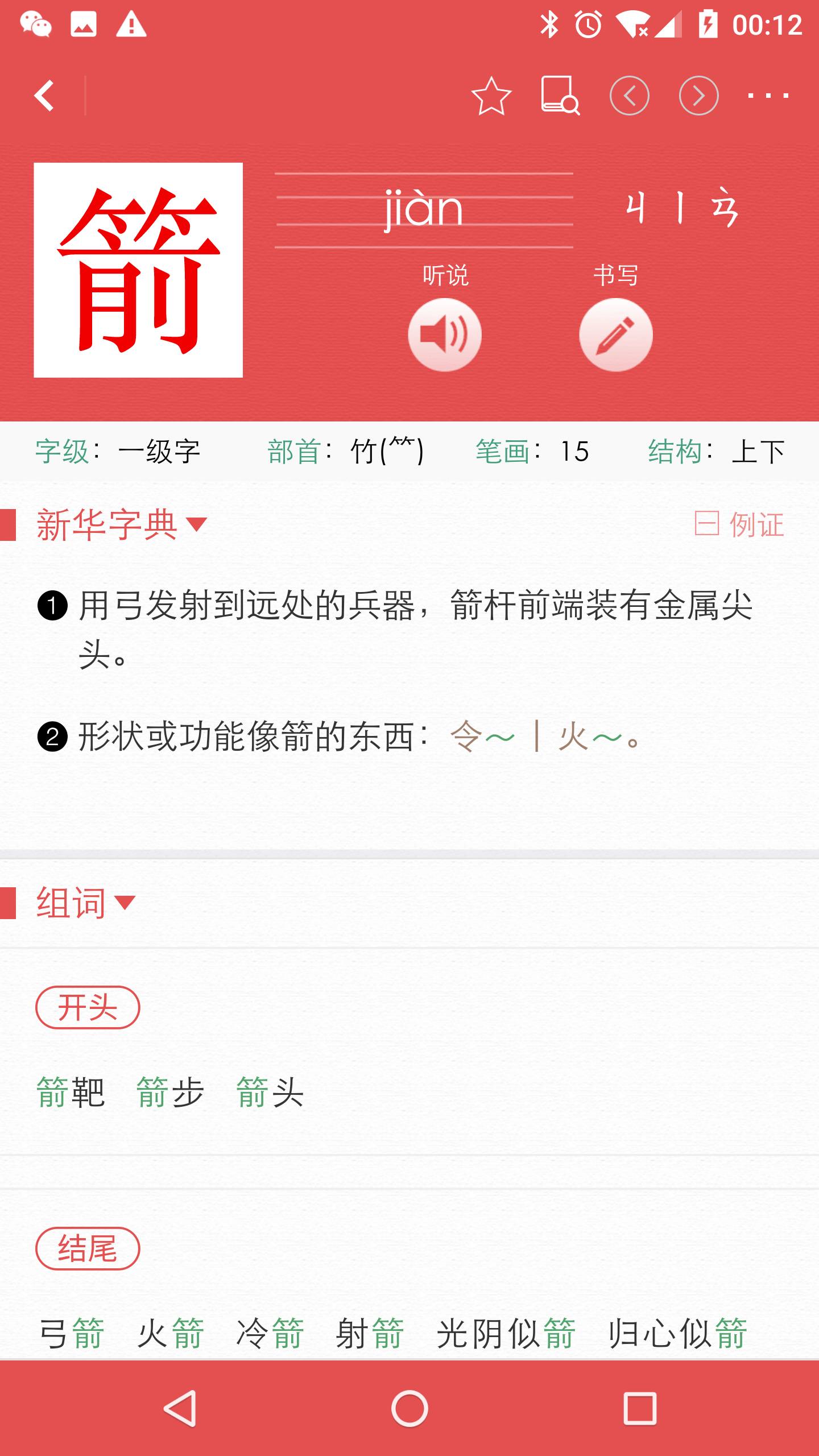The image size is (819, 1456).
Task: Tap the 箭 character card
Action: 138,270
